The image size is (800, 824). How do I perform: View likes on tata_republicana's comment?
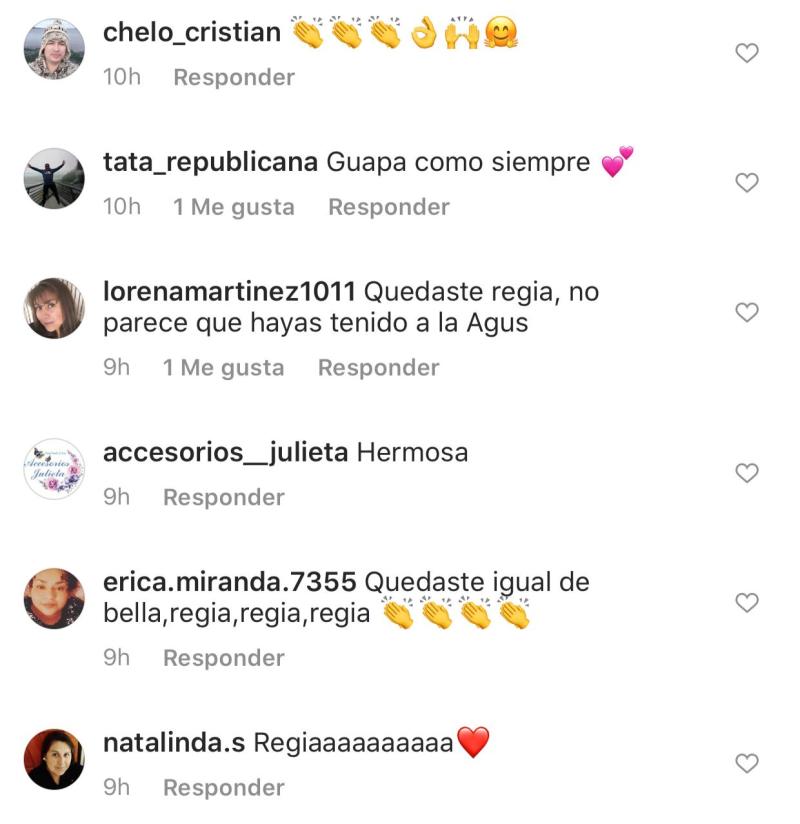coord(234,208)
